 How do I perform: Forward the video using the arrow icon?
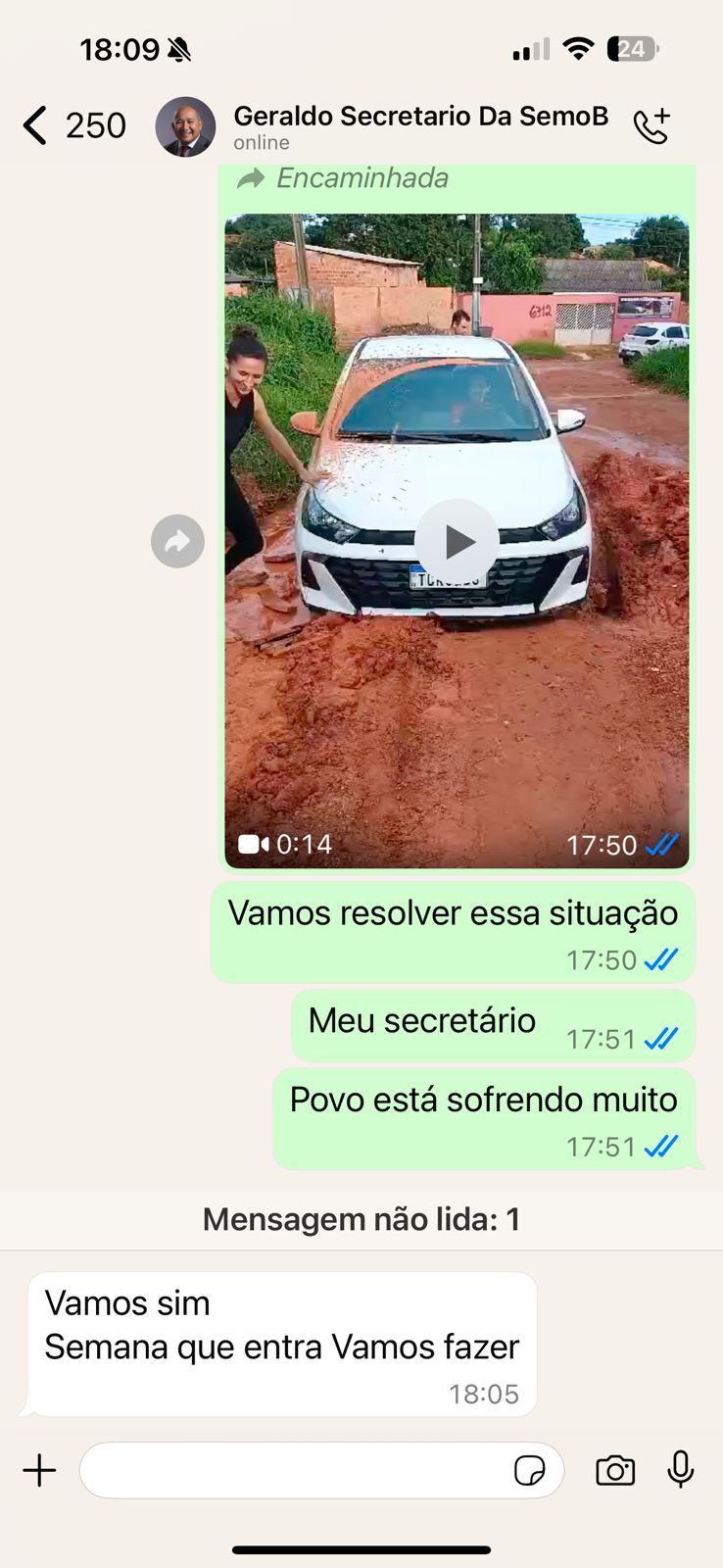[177, 541]
